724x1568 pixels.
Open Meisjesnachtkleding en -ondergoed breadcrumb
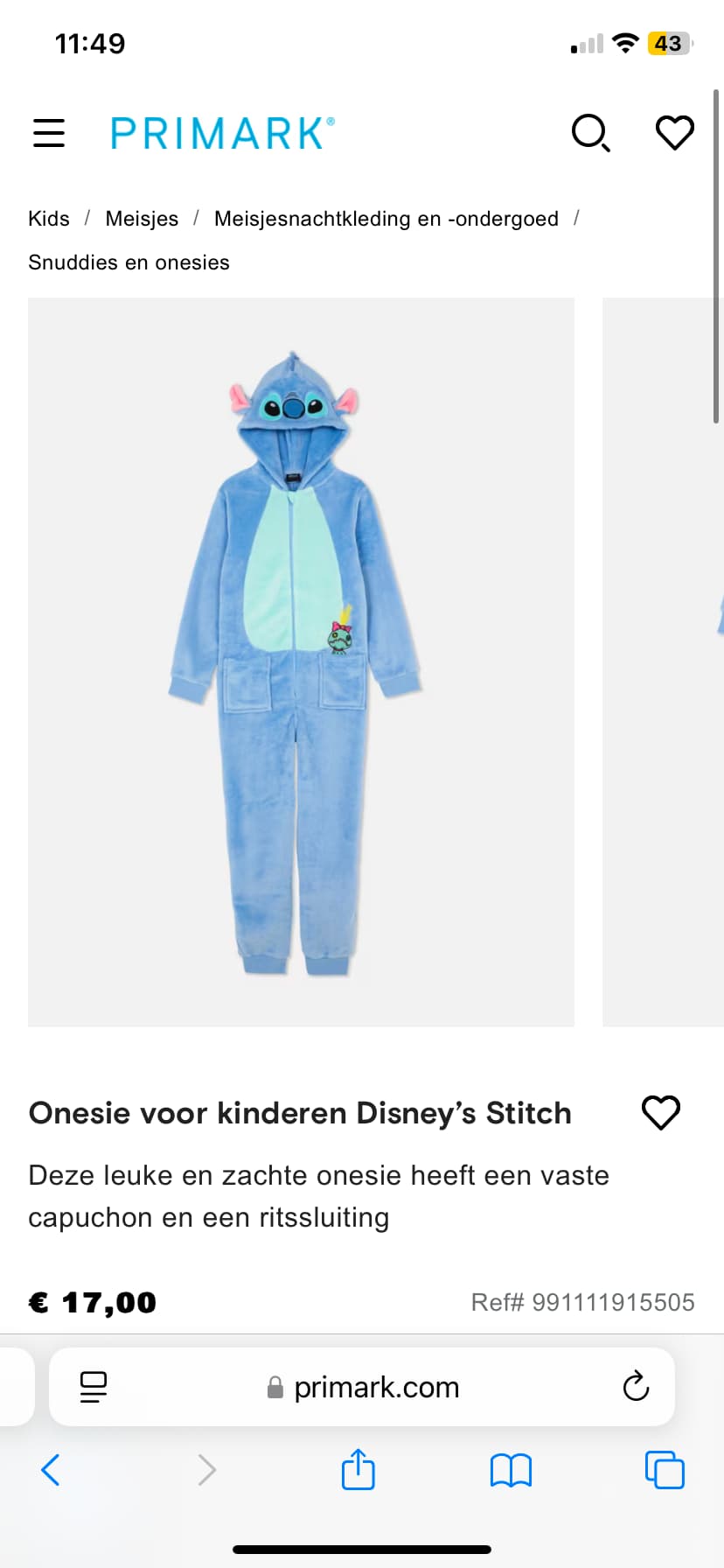(386, 219)
